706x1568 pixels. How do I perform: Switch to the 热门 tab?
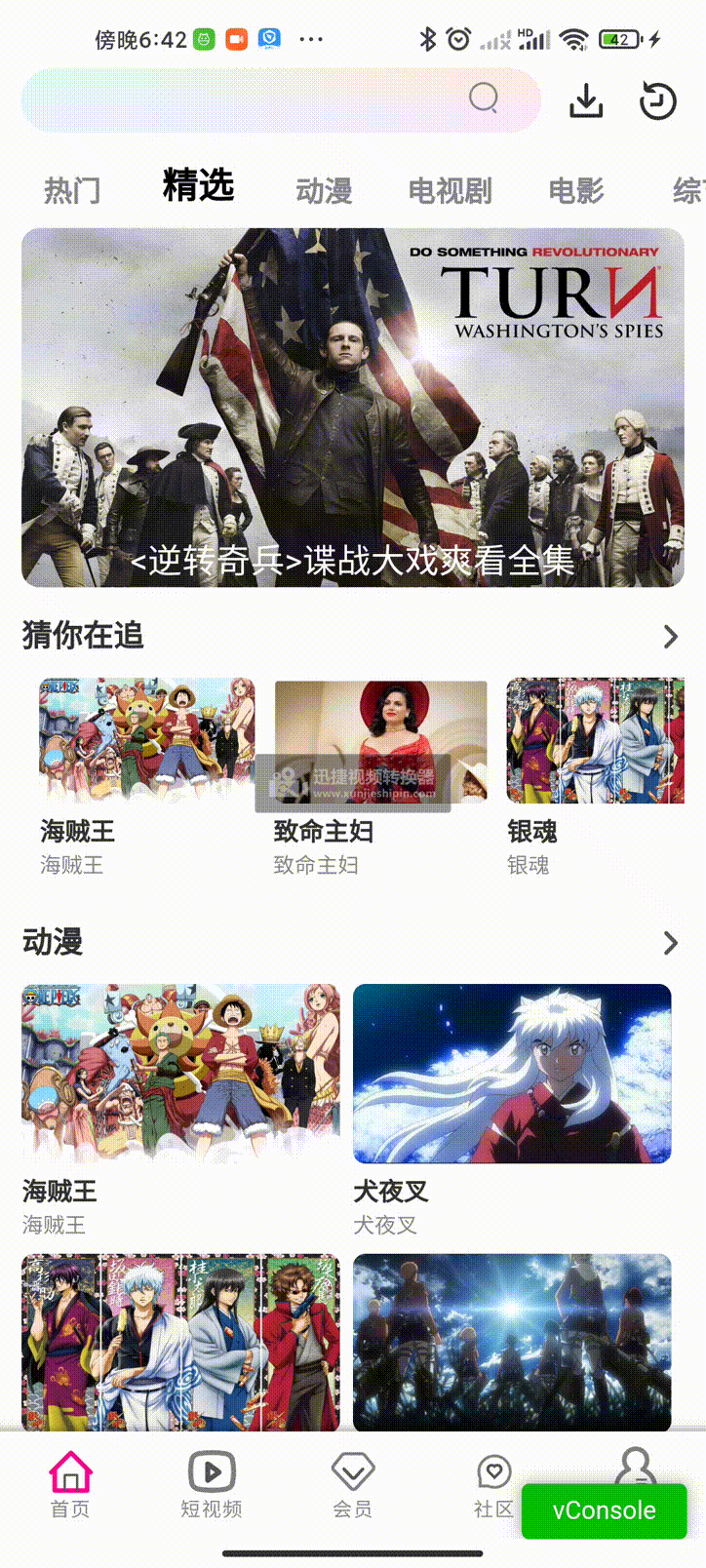point(72,190)
